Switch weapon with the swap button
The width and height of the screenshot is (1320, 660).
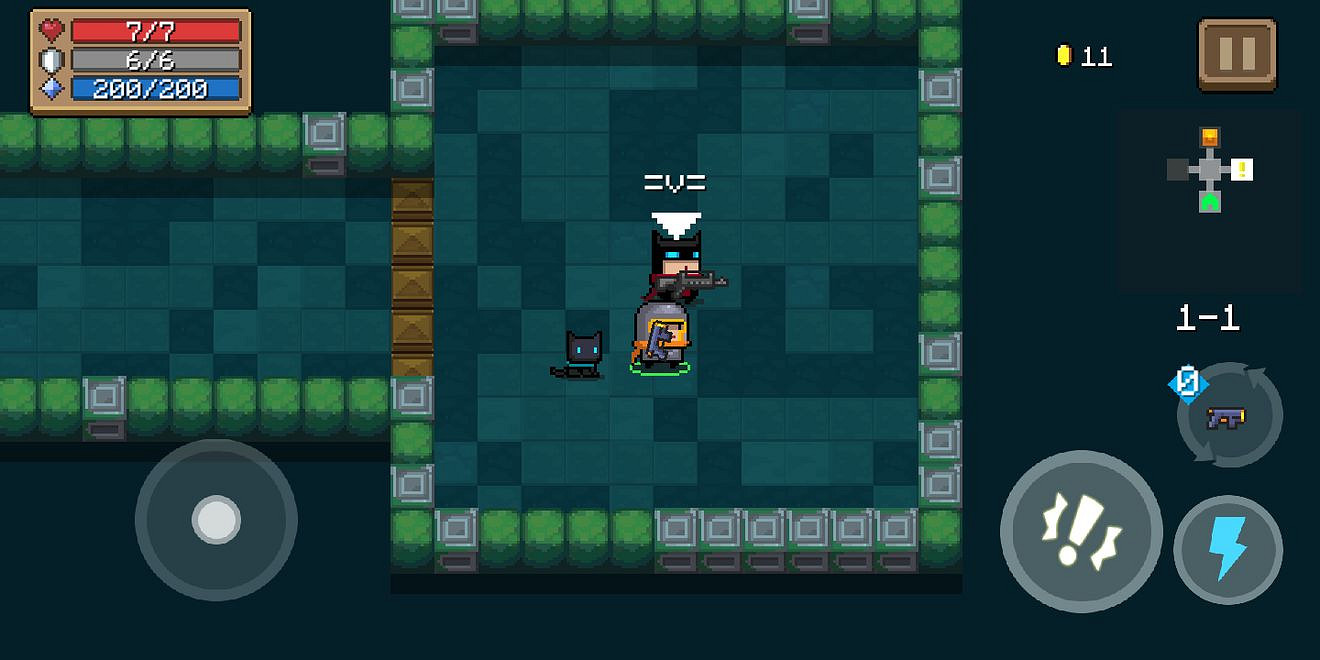tap(1229, 415)
